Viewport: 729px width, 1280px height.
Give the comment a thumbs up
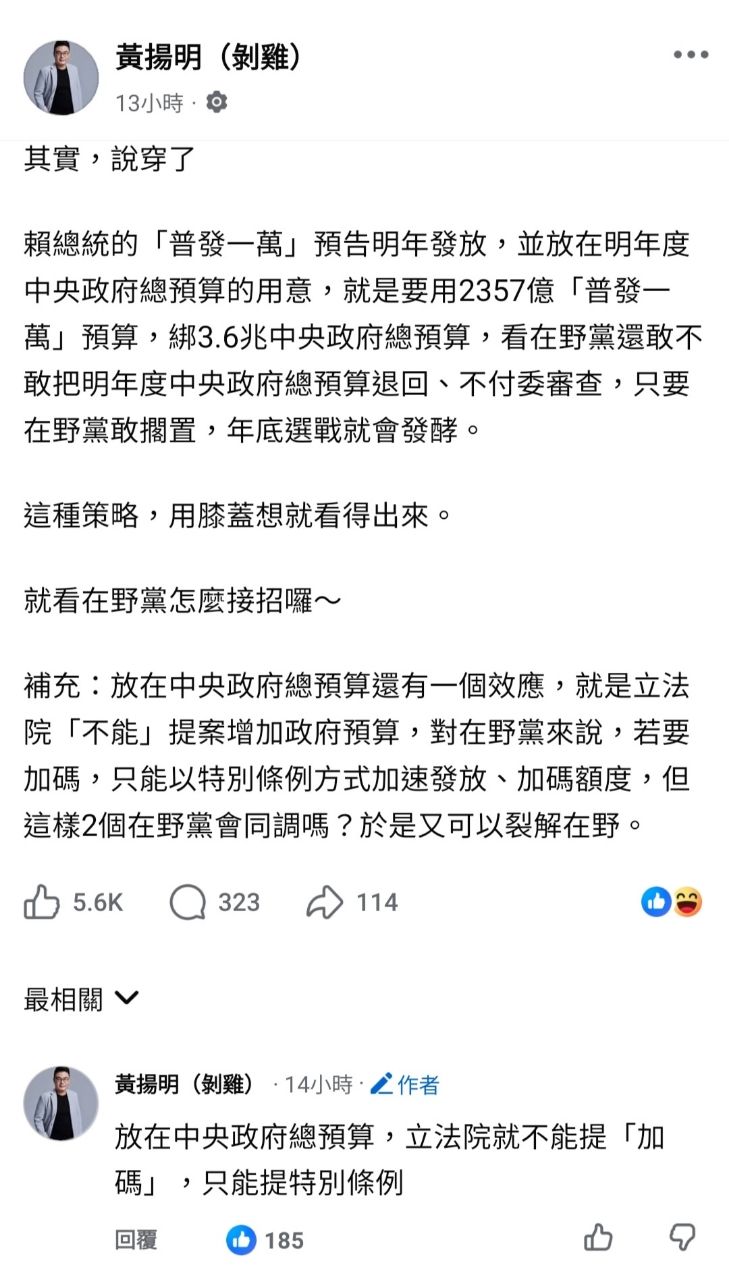pos(599,1238)
